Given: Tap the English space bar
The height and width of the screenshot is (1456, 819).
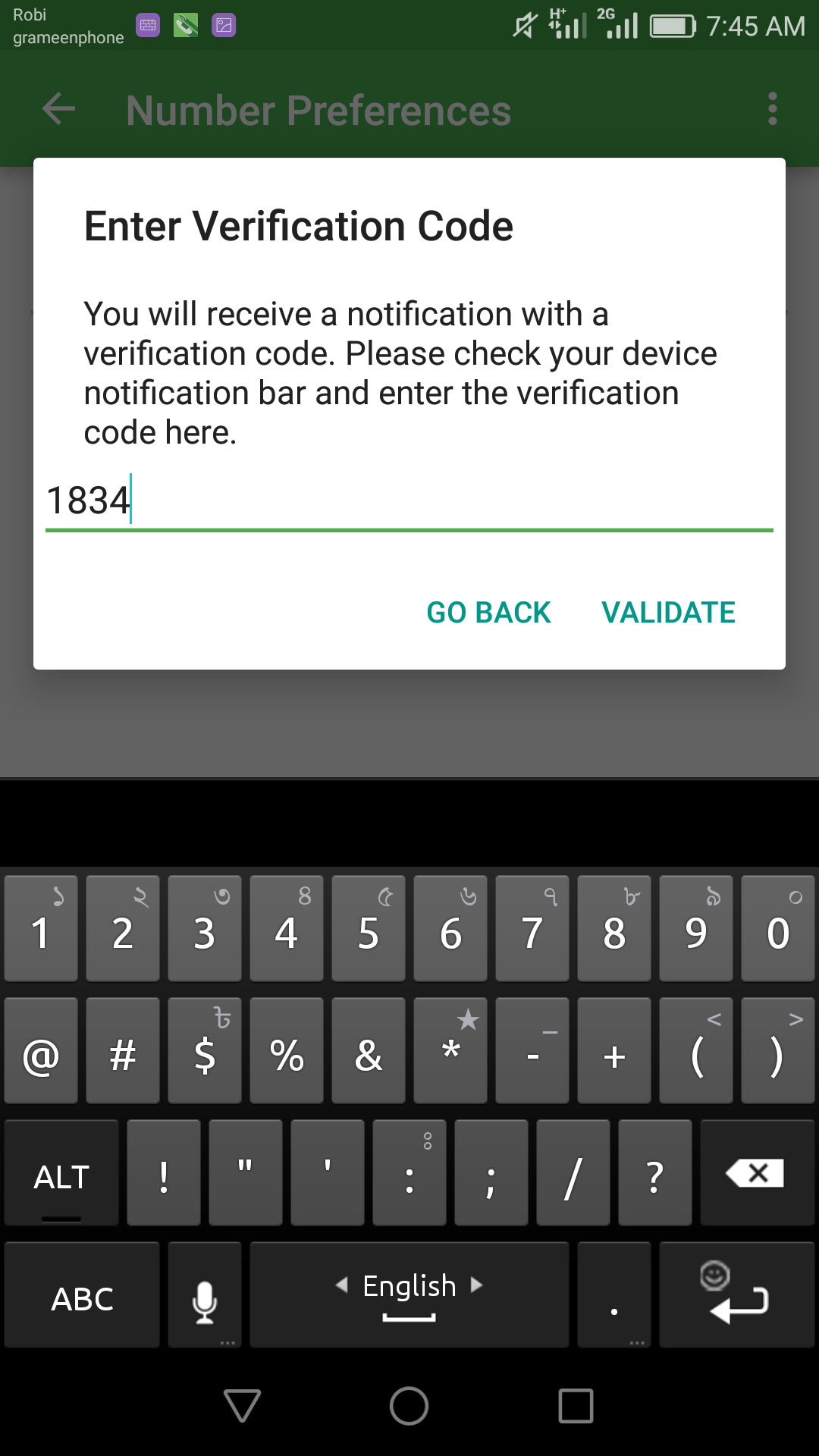Looking at the screenshot, I should point(409,1296).
